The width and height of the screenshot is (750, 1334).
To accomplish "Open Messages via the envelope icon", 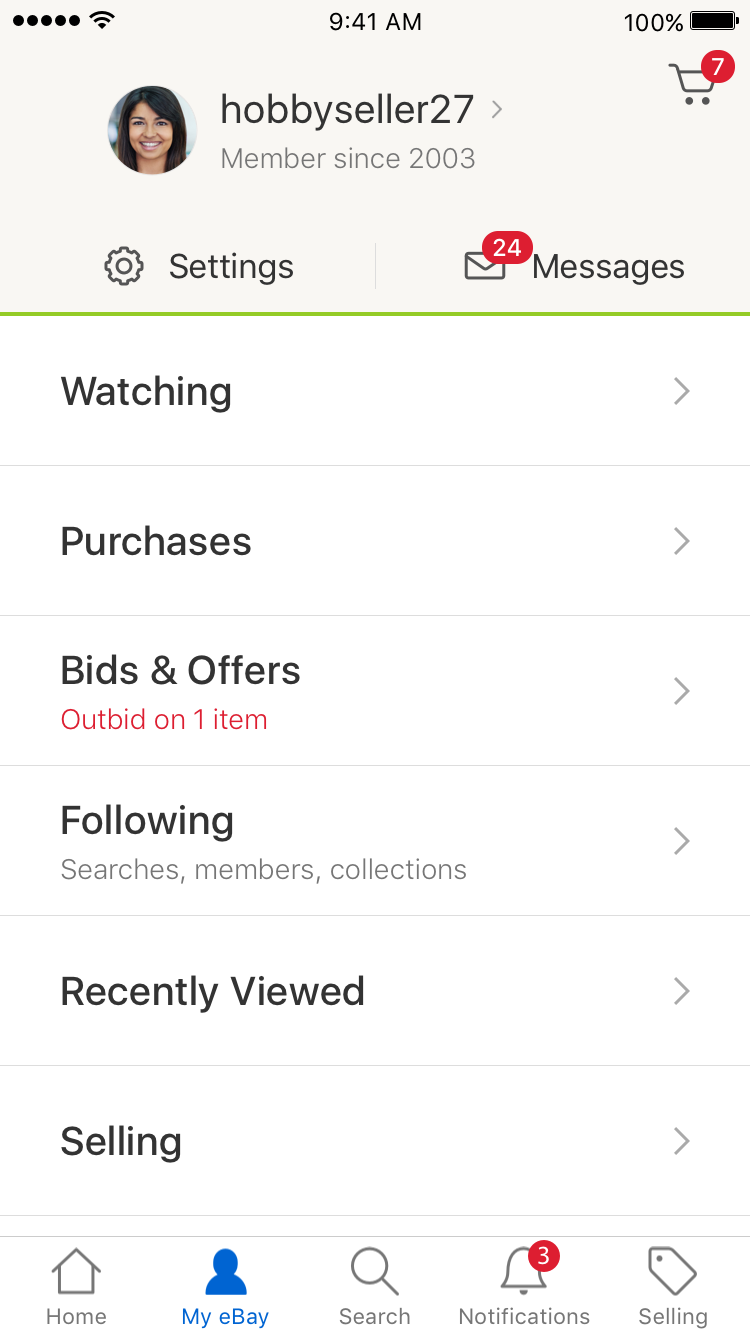I will pyautogui.click(x=485, y=265).
